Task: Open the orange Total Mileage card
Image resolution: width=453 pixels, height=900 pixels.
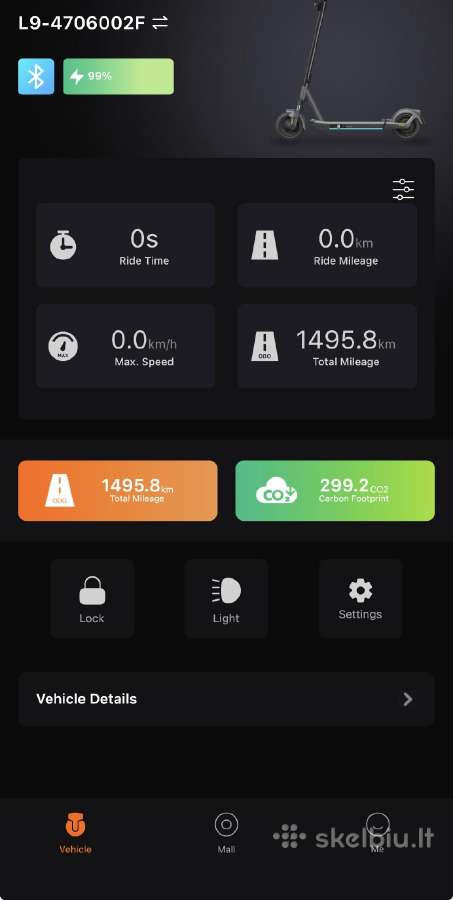Action: 118,491
